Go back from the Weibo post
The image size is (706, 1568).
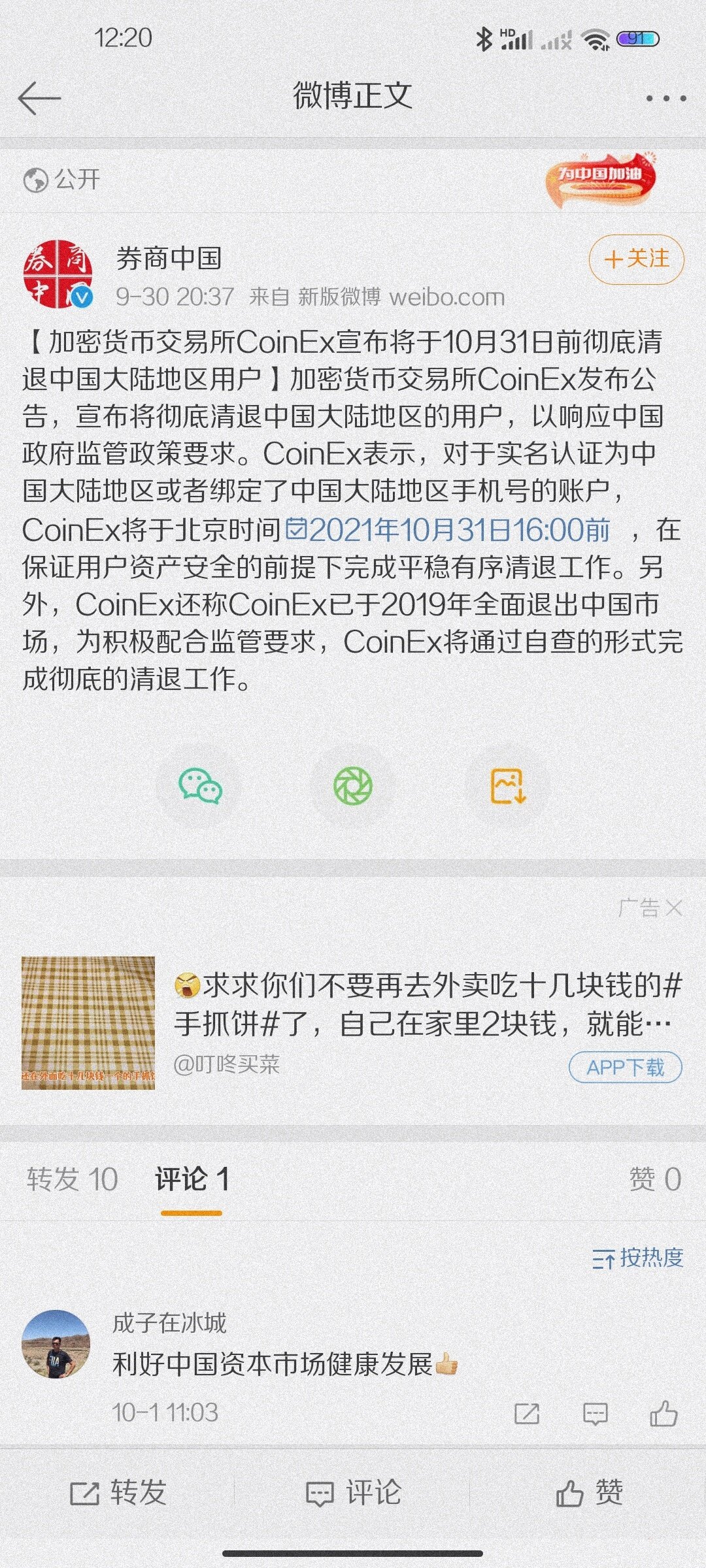click(39, 99)
